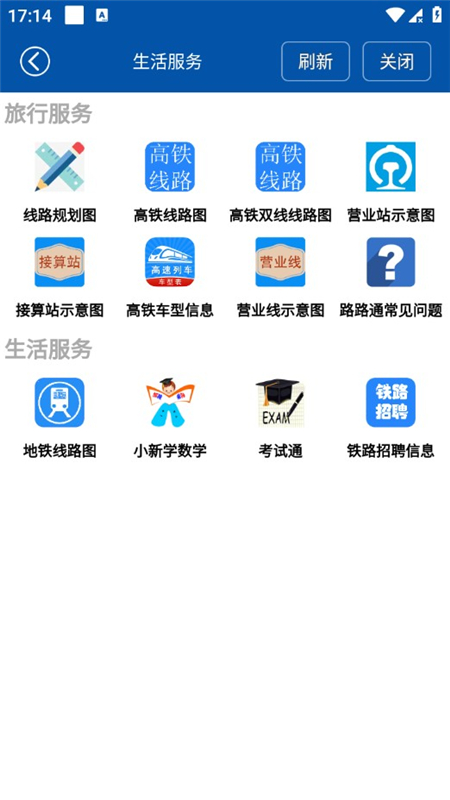The image size is (450, 800).
Task: Close the page with 关闭
Action: click(x=396, y=61)
